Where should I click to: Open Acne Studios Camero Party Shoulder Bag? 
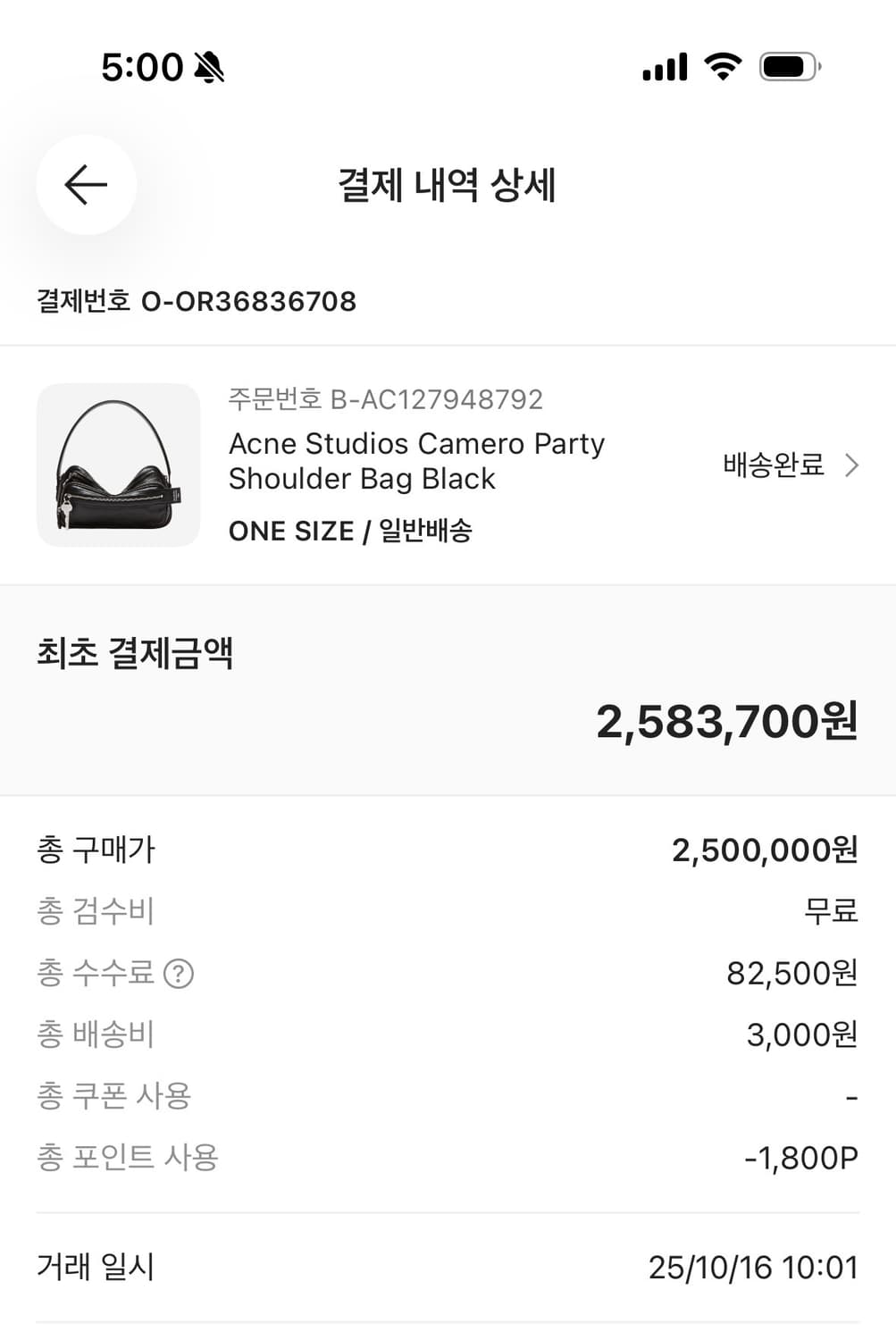pos(416,460)
